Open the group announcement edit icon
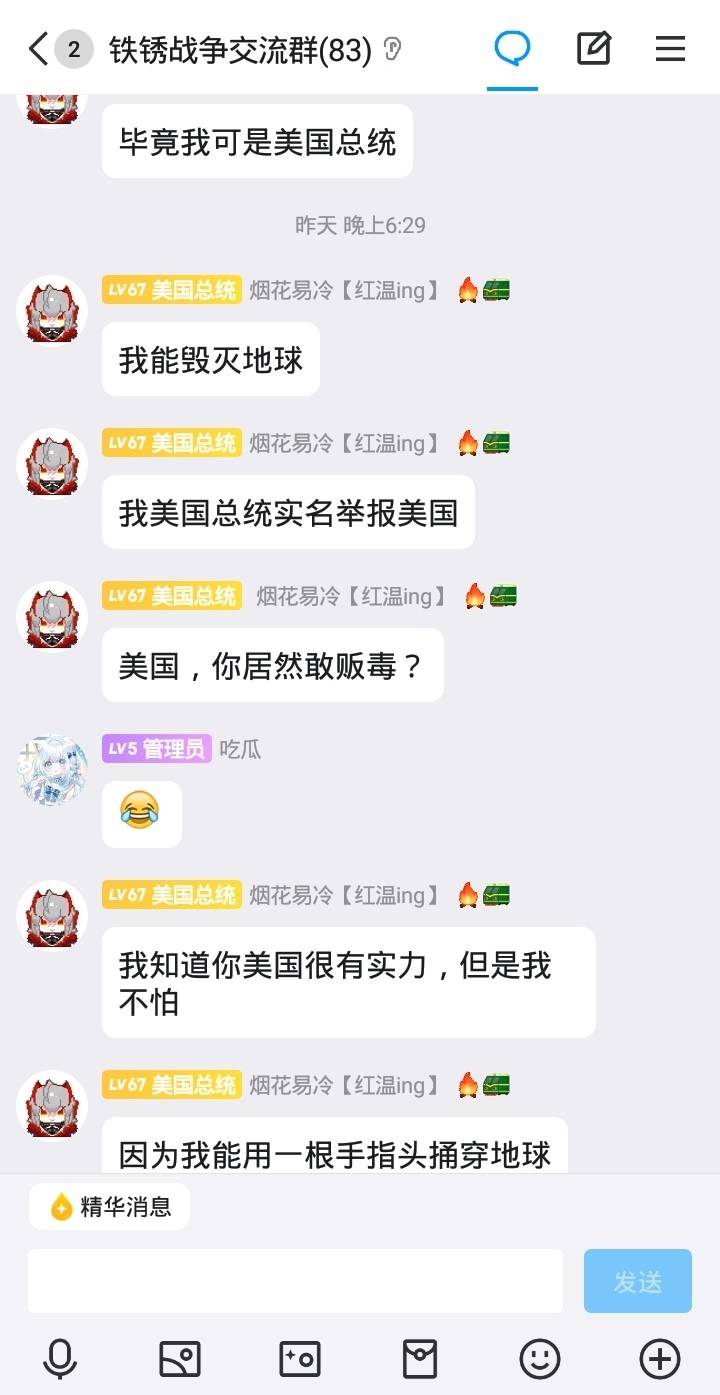This screenshot has height=1395, width=720. click(593, 49)
